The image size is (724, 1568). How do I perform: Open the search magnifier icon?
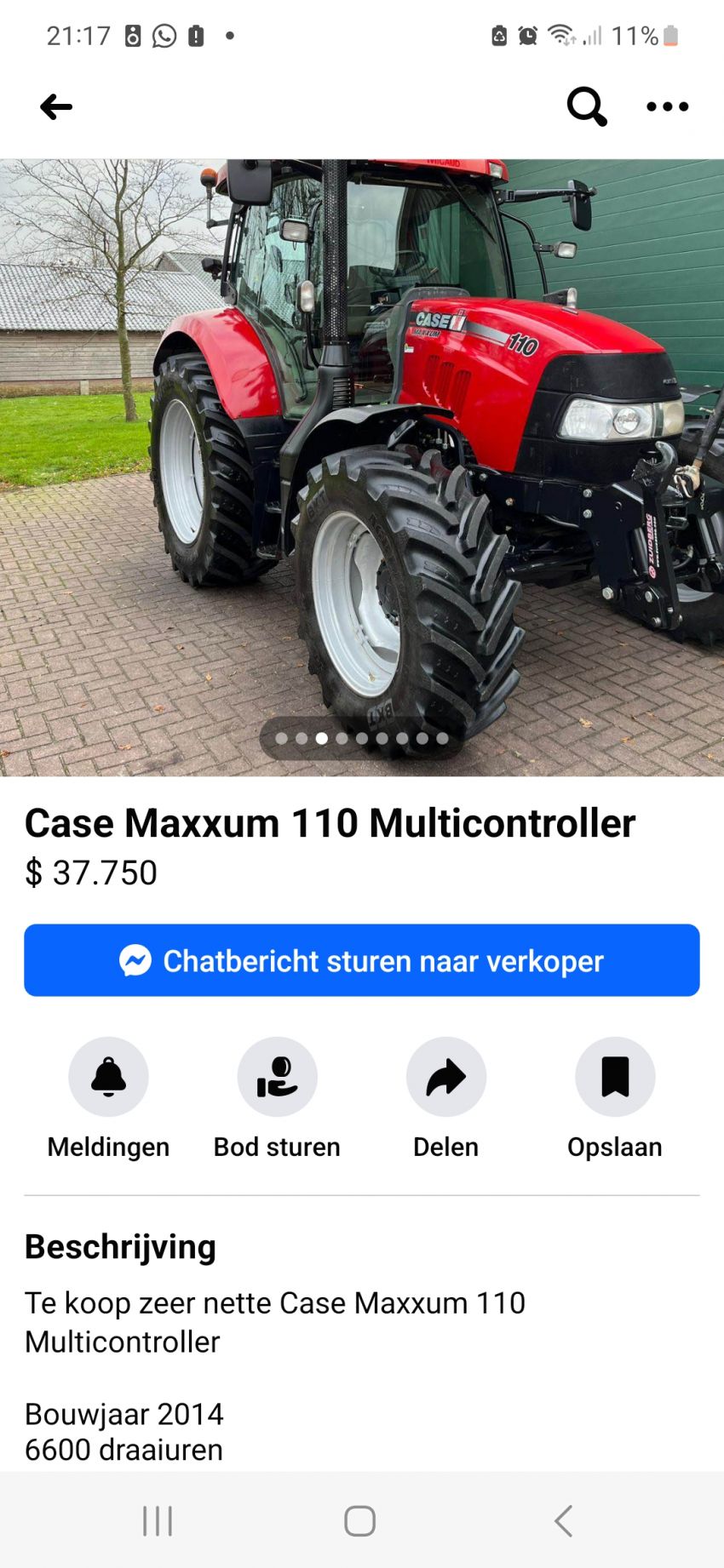(x=586, y=106)
